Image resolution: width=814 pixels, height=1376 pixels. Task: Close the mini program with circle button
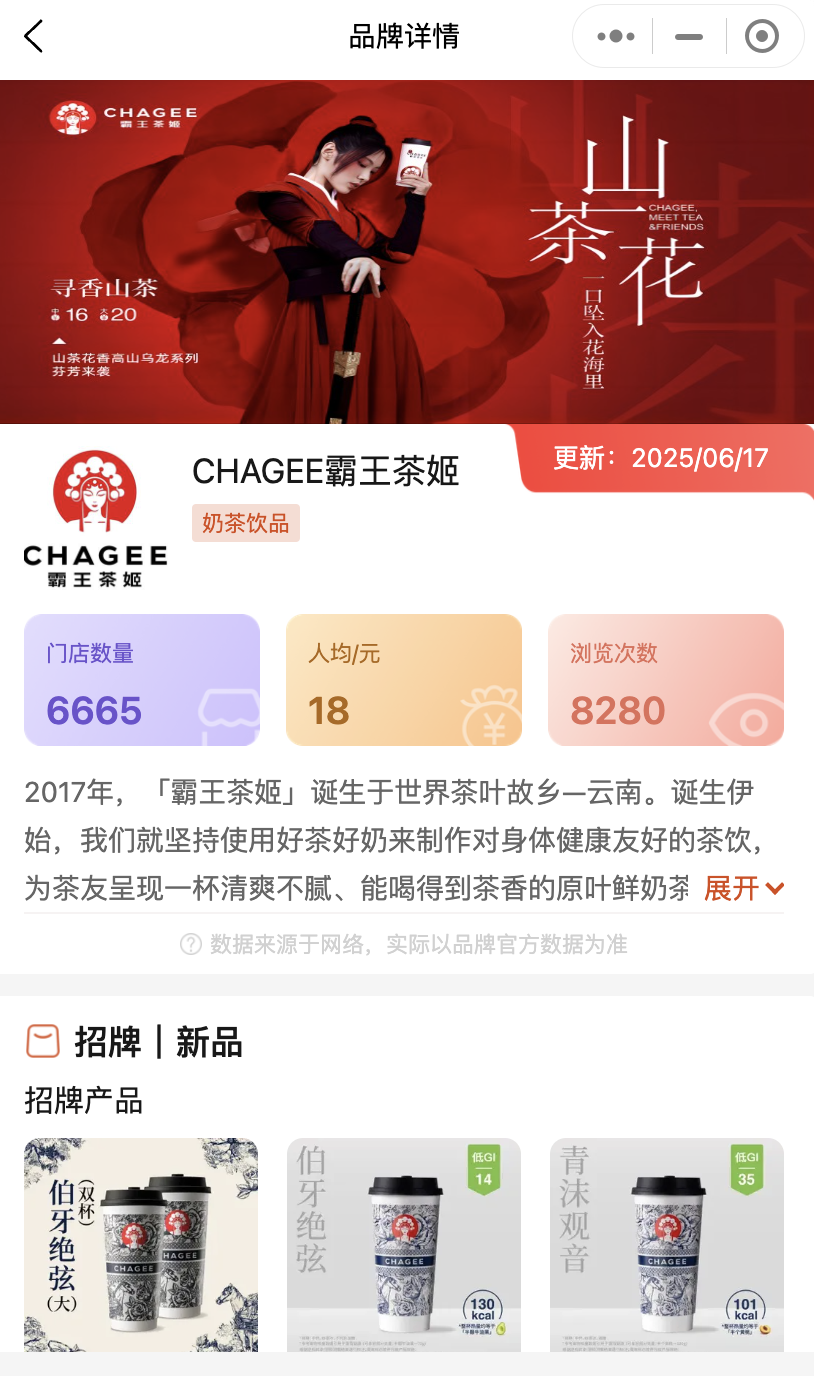point(762,37)
